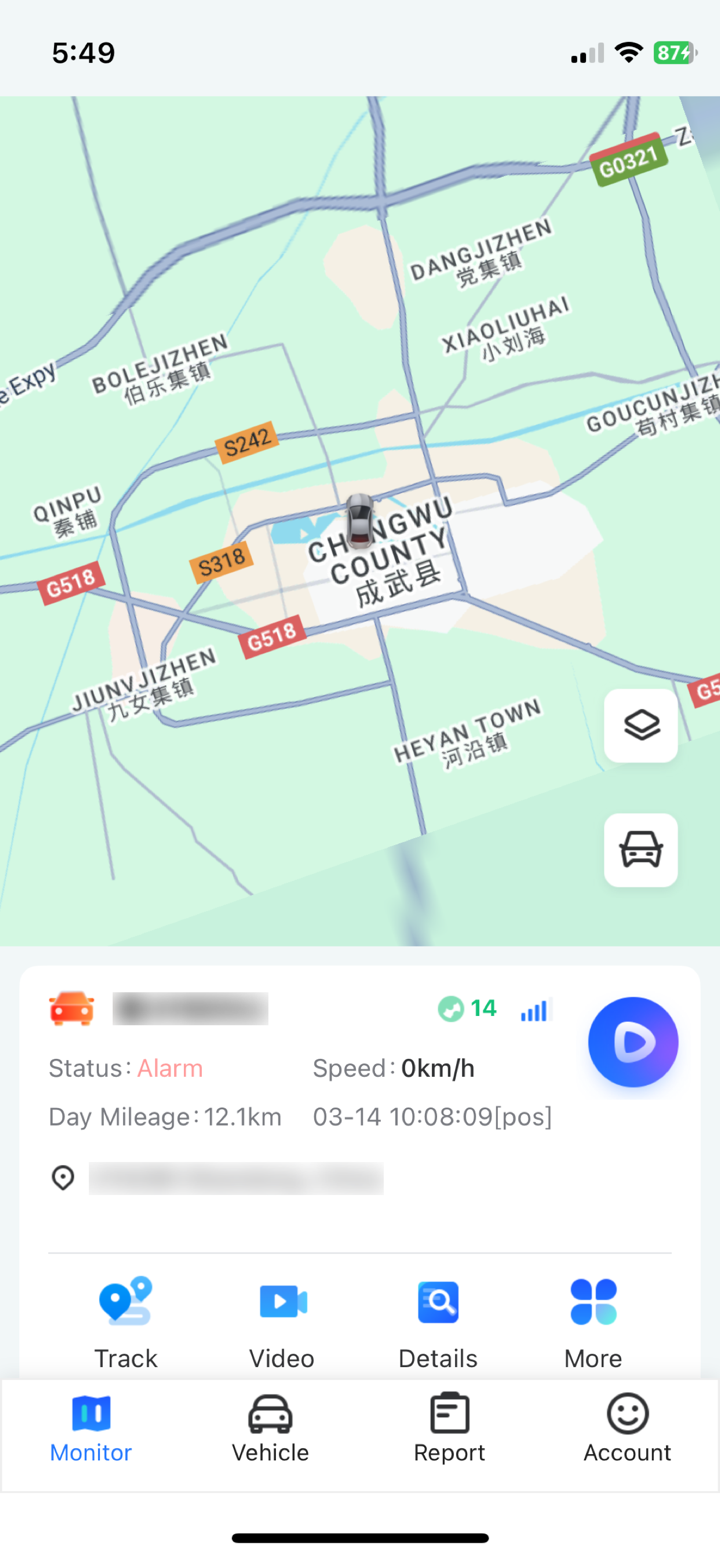Tap the signal strength bars indicator
This screenshot has width=720, height=1558.
point(534,1010)
